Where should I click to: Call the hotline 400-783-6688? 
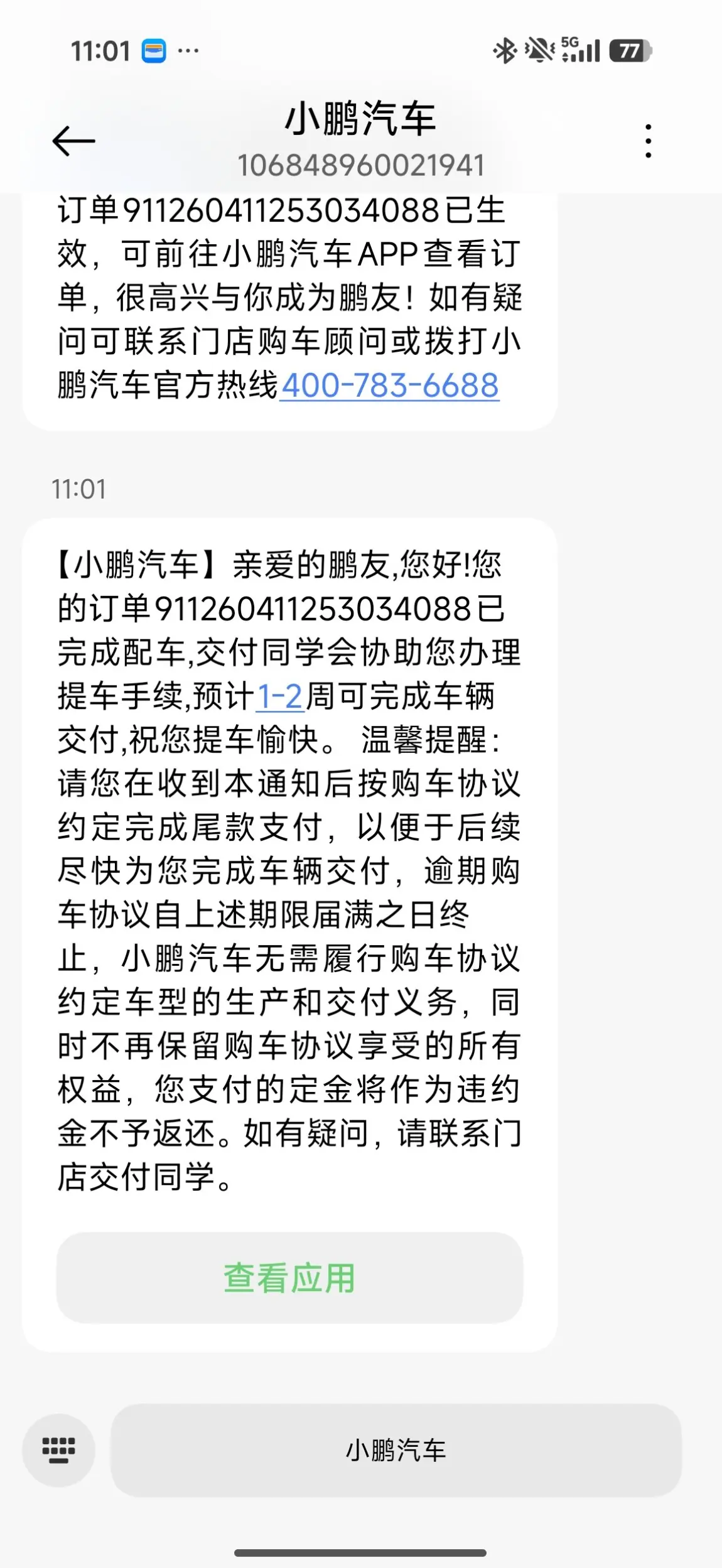point(389,385)
